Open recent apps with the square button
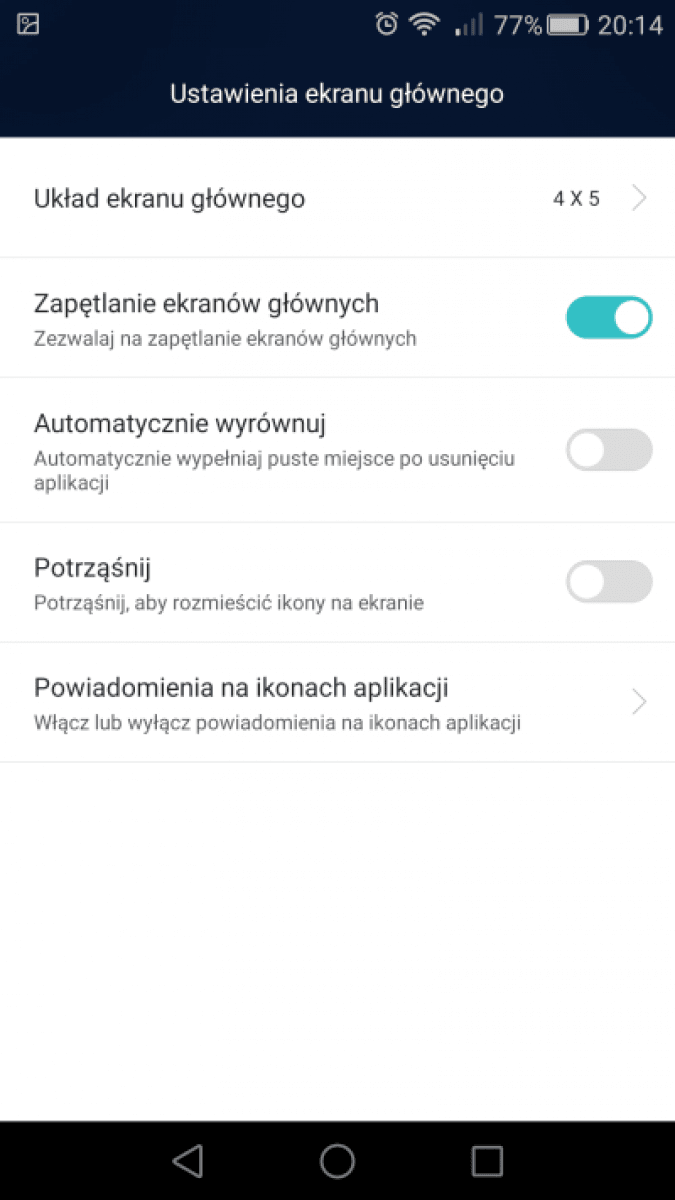 tap(487, 1160)
